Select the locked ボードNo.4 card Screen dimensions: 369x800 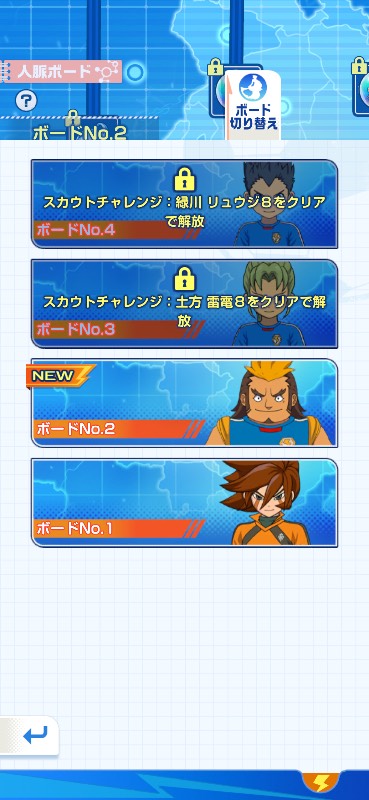click(x=184, y=204)
